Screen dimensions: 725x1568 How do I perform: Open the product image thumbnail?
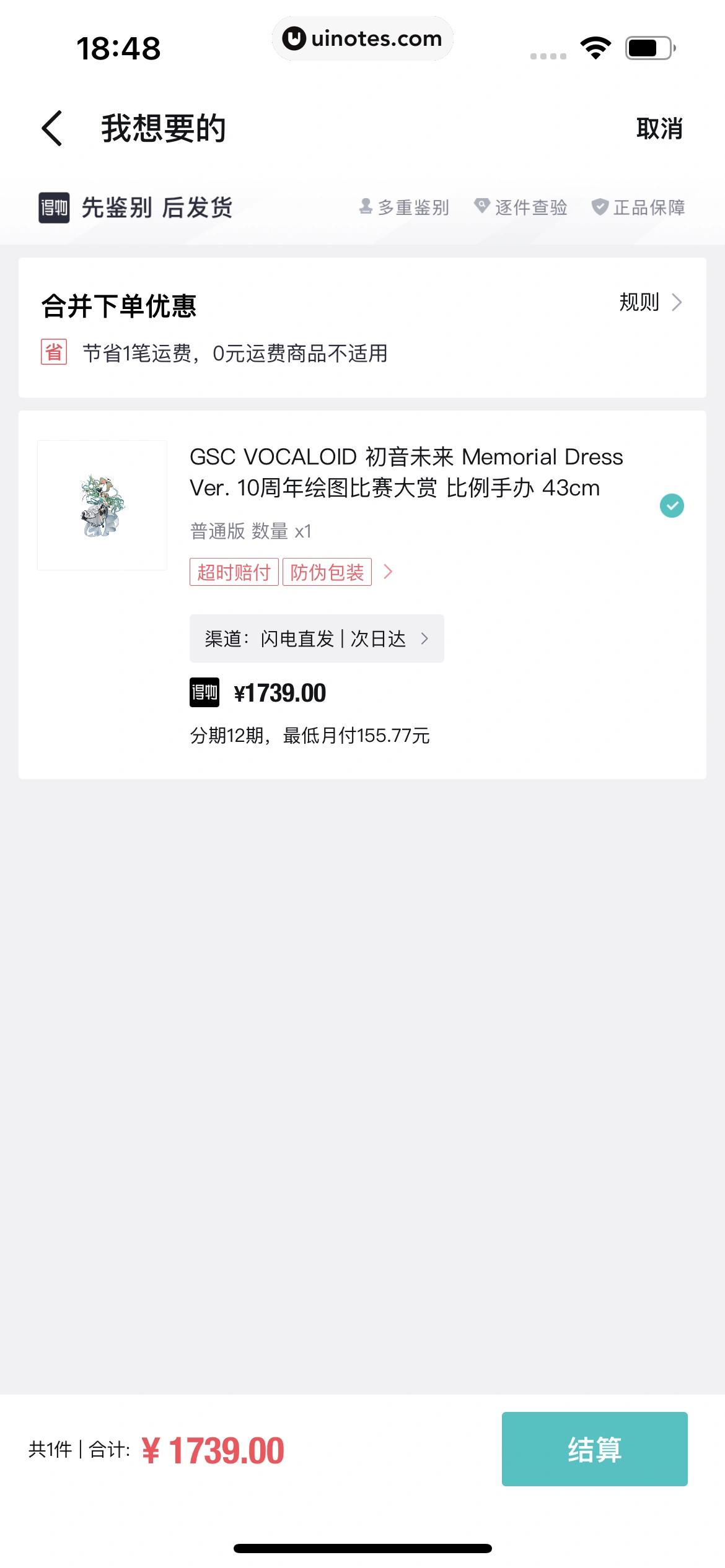point(102,505)
